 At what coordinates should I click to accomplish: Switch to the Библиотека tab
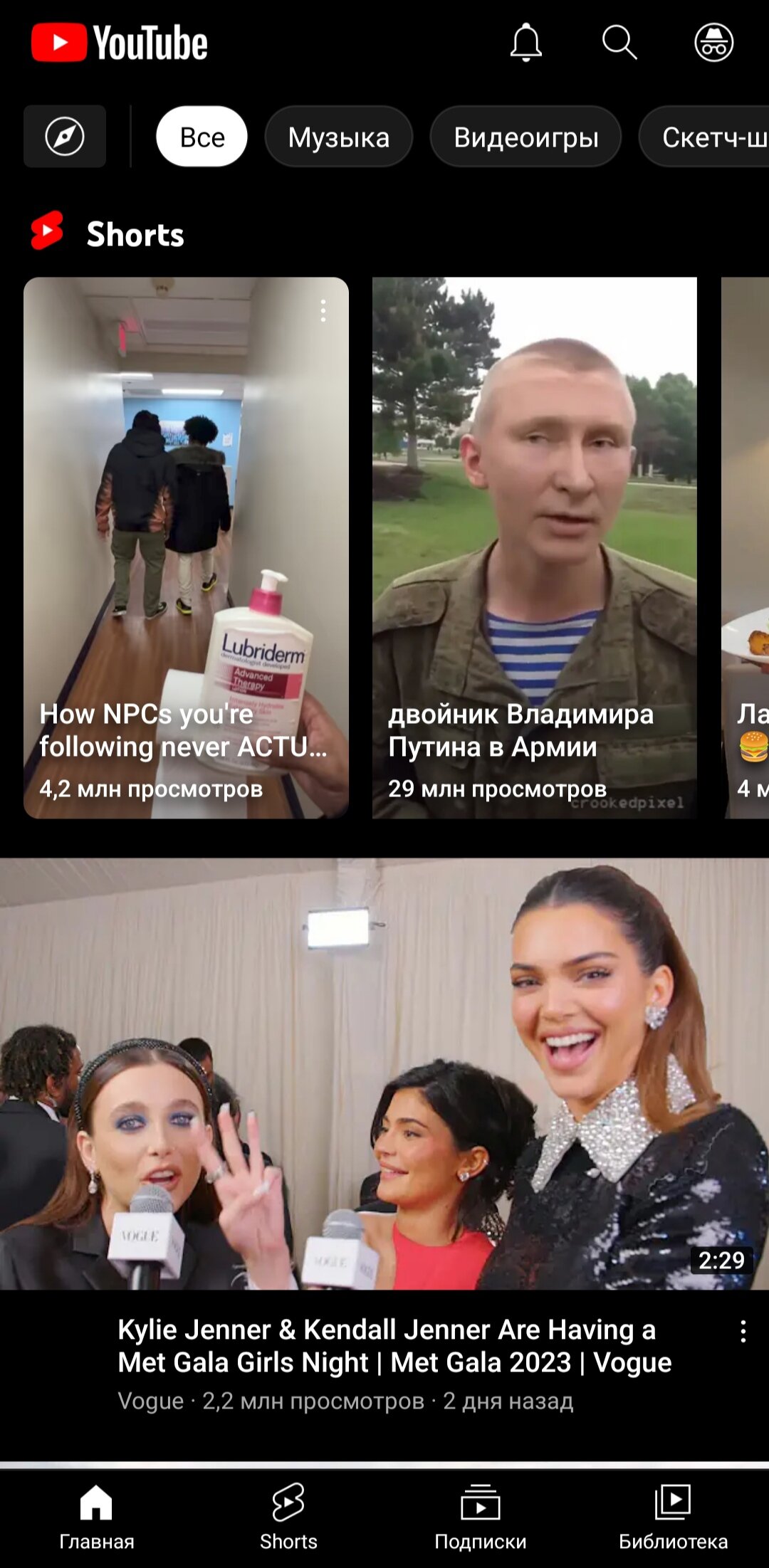click(x=673, y=1517)
